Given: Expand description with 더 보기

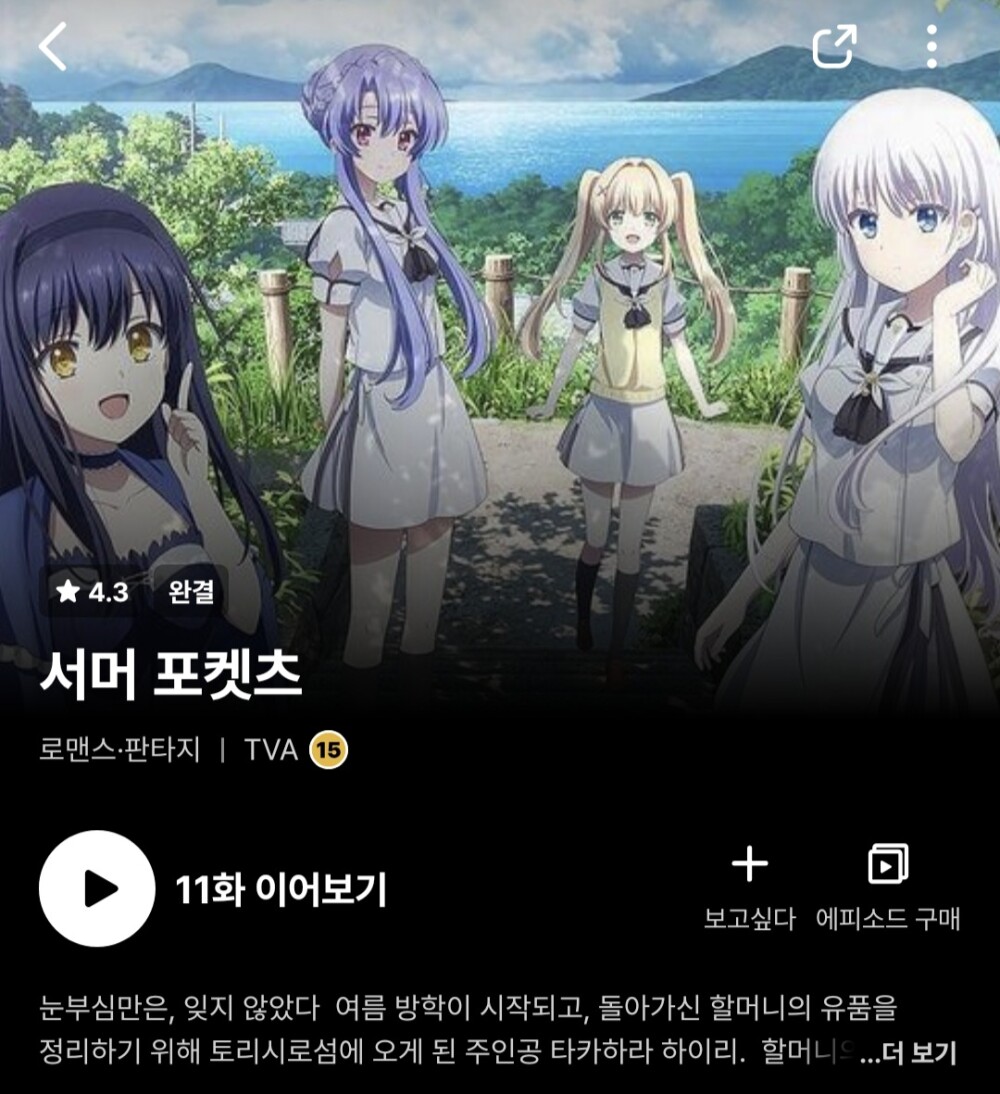Looking at the screenshot, I should [x=908, y=1053].
